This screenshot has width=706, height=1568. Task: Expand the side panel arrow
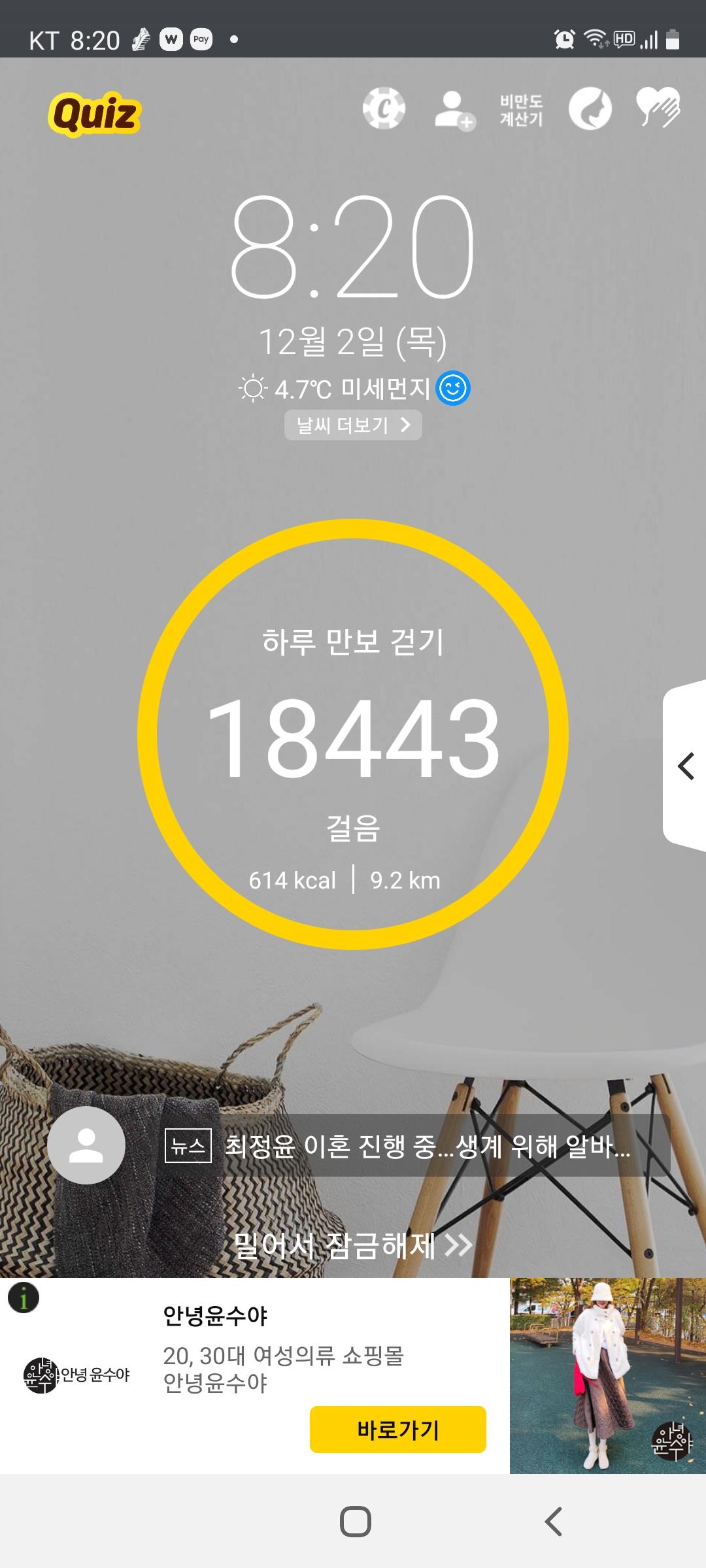coord(685,766)
